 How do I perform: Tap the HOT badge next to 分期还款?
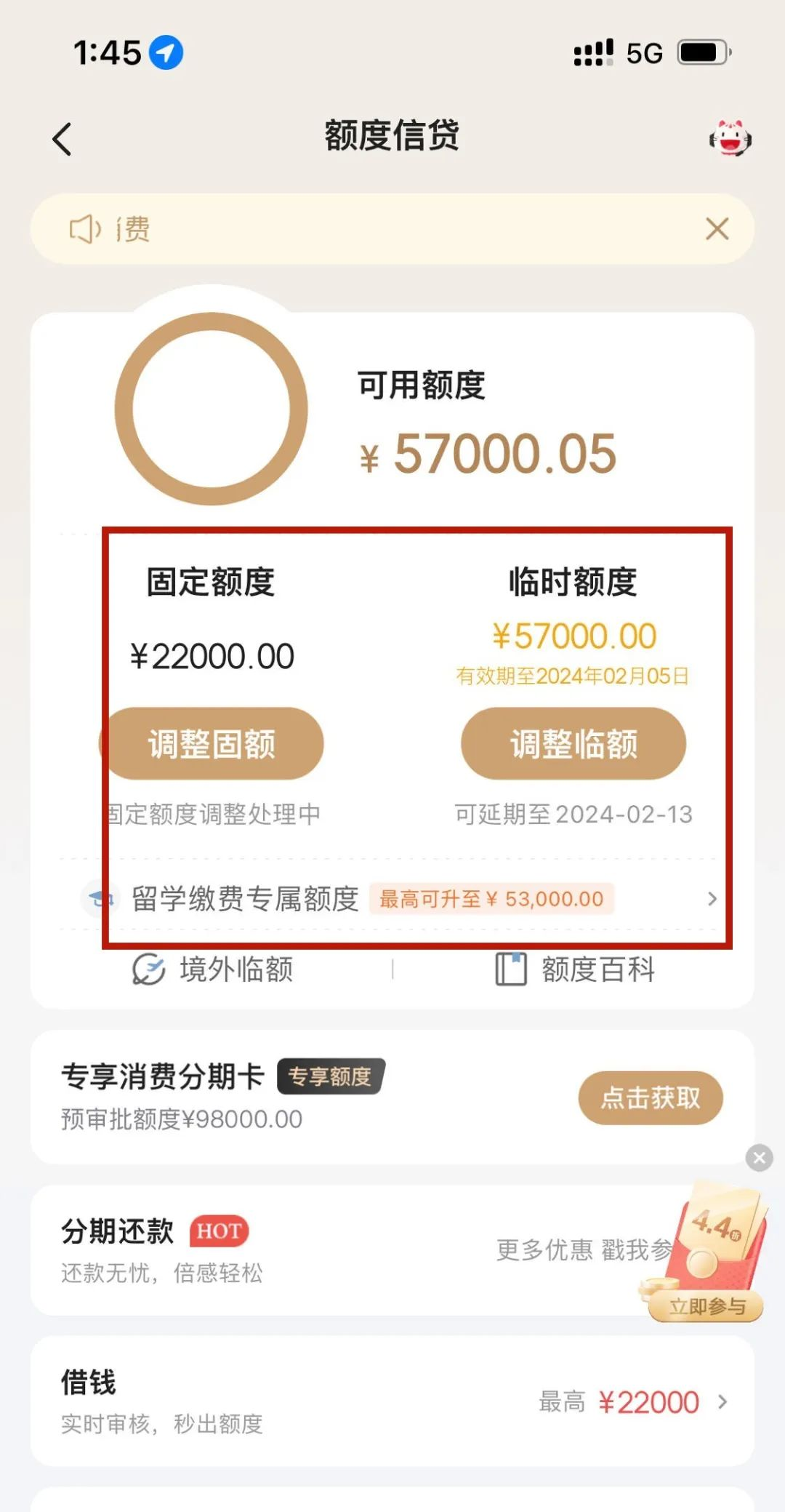218,1231
